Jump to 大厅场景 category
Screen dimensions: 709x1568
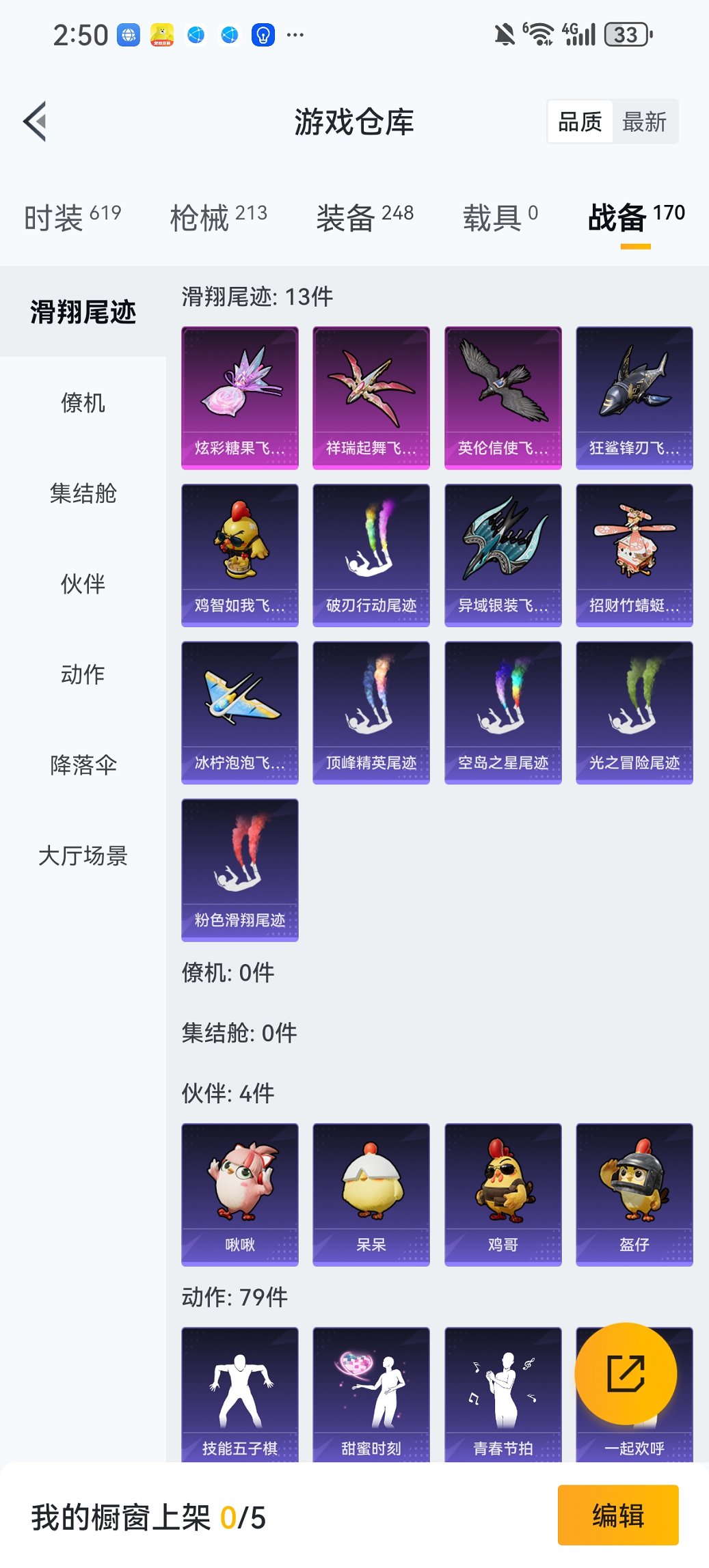click(x=83, y=855)
